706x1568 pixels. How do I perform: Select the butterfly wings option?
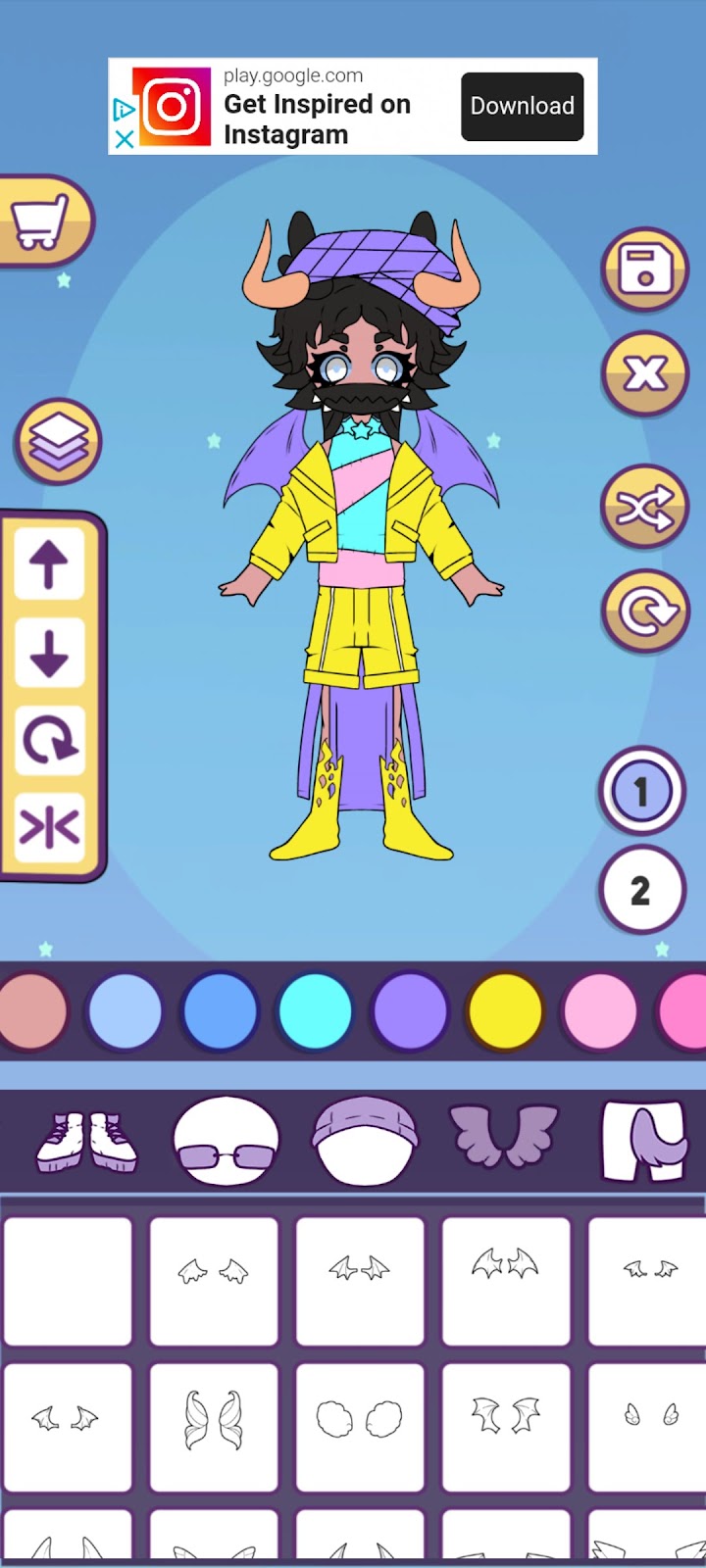coord(213,1419)
